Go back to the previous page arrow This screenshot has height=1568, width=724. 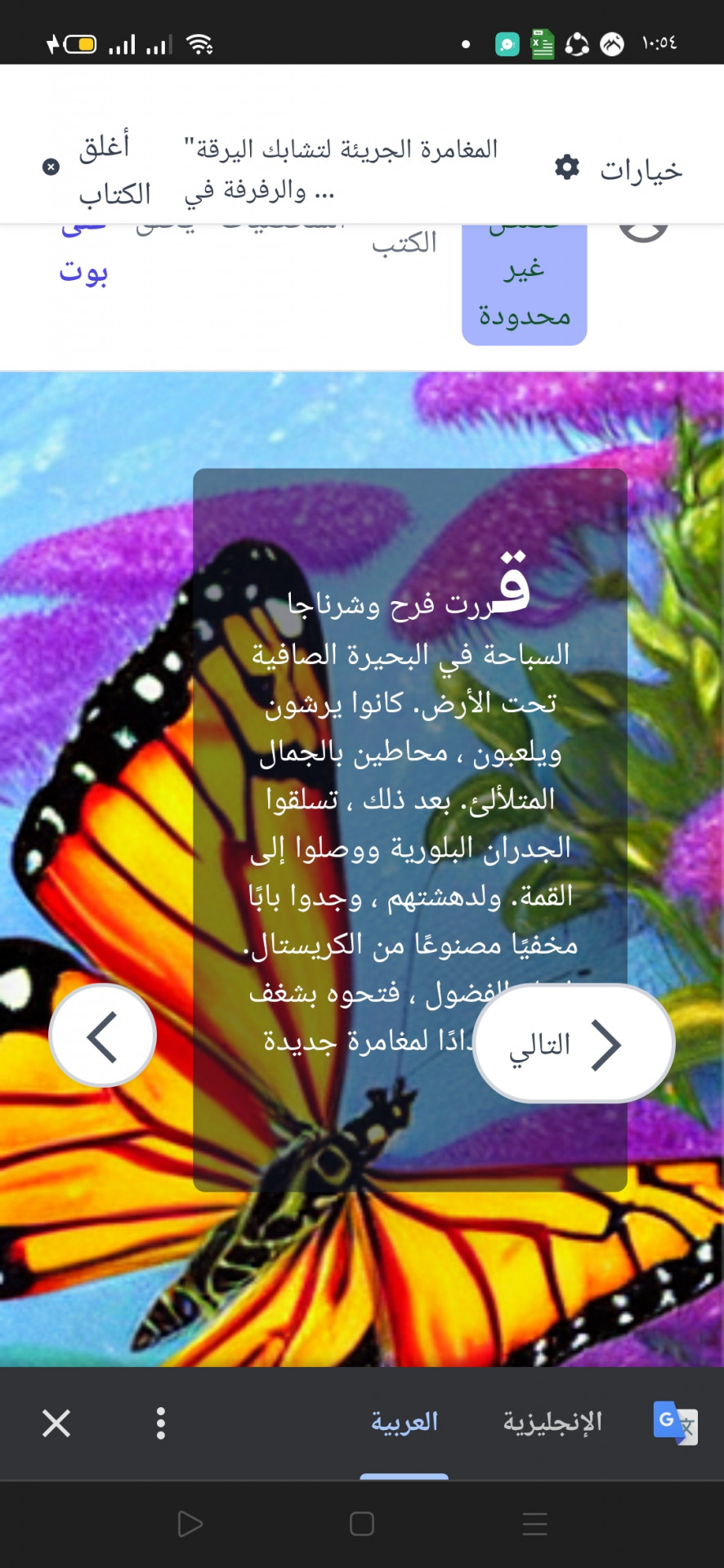(x=103, y=1036)
